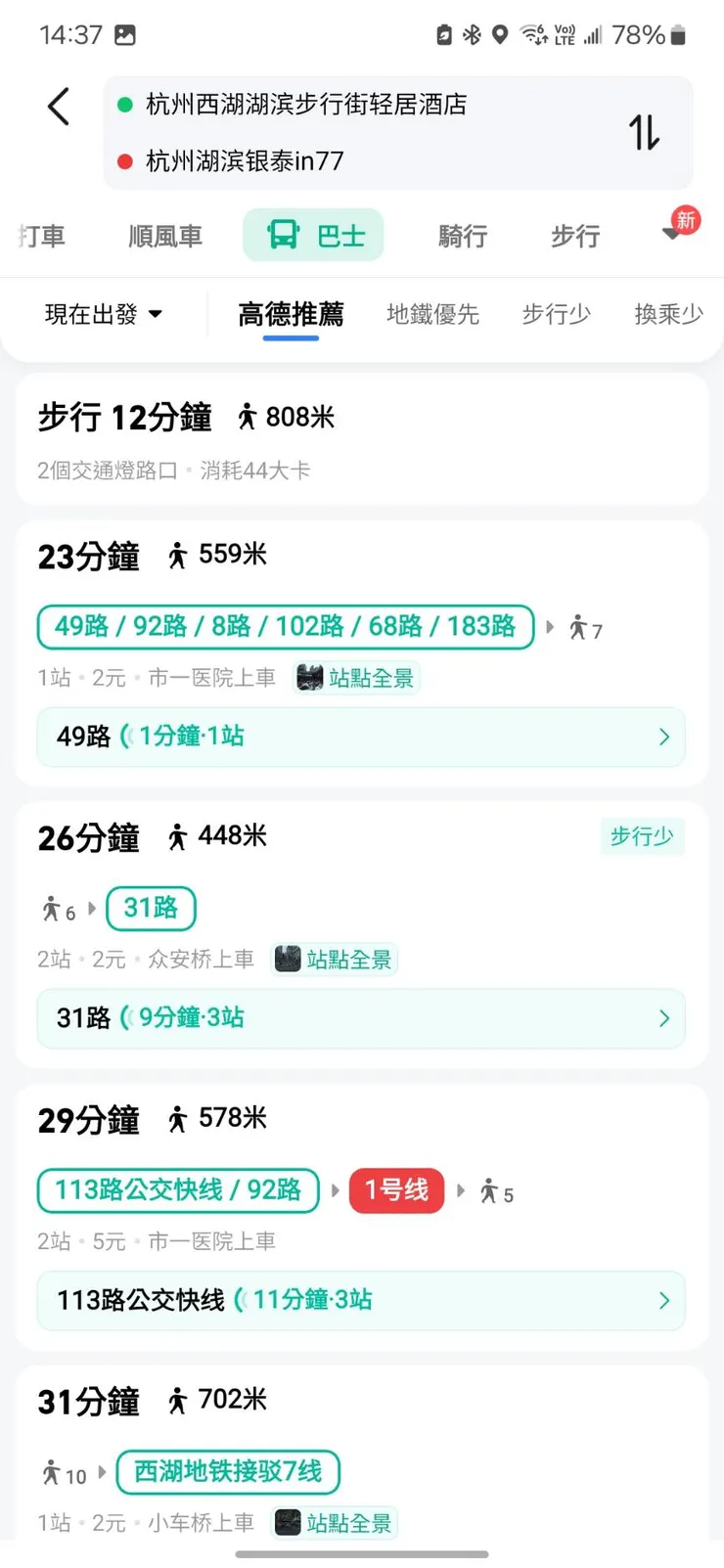Tap the 步行少 label on the 26分鐘 route
Viewport: 724px width, 1568px height.
point(642,837)
